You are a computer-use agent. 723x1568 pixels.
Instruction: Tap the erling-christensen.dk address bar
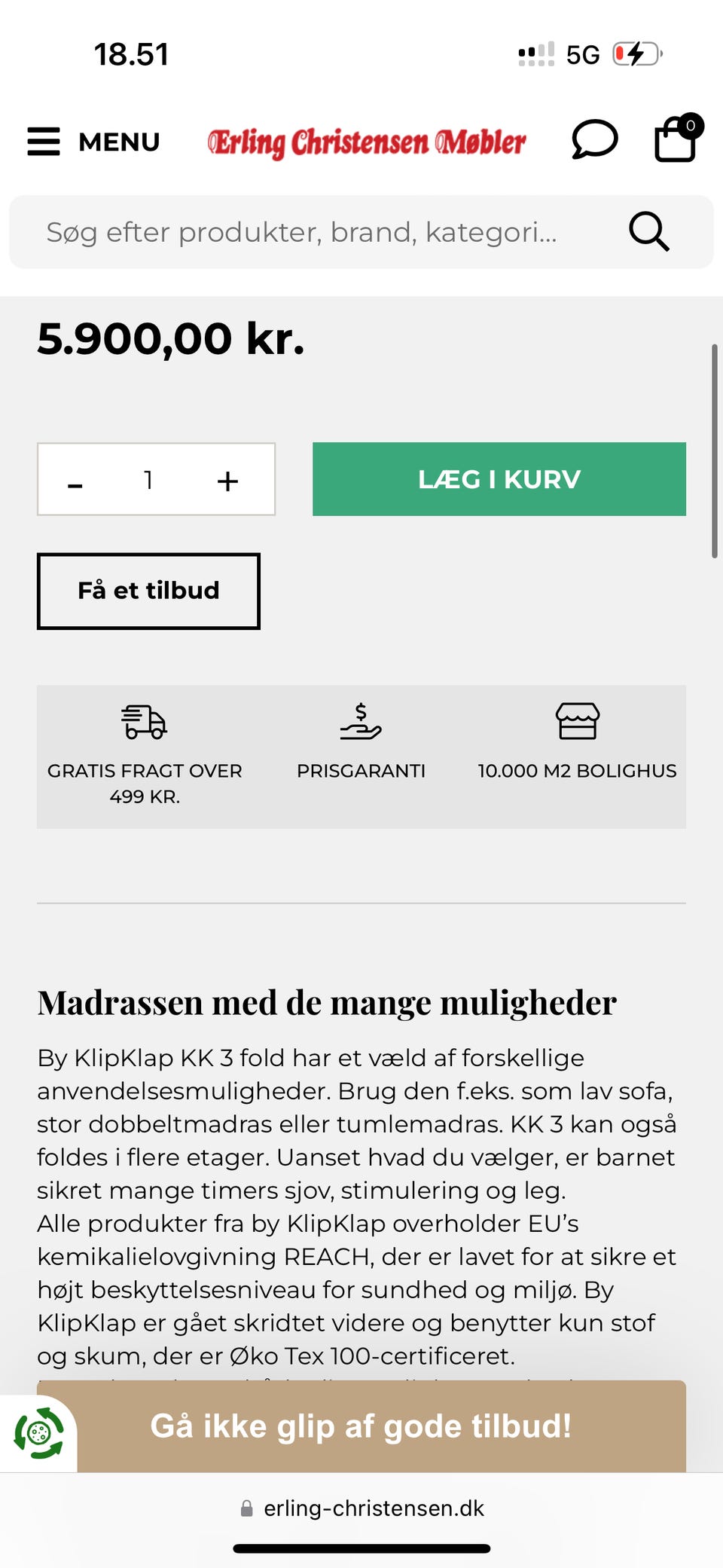click(x=373, y=1508)
